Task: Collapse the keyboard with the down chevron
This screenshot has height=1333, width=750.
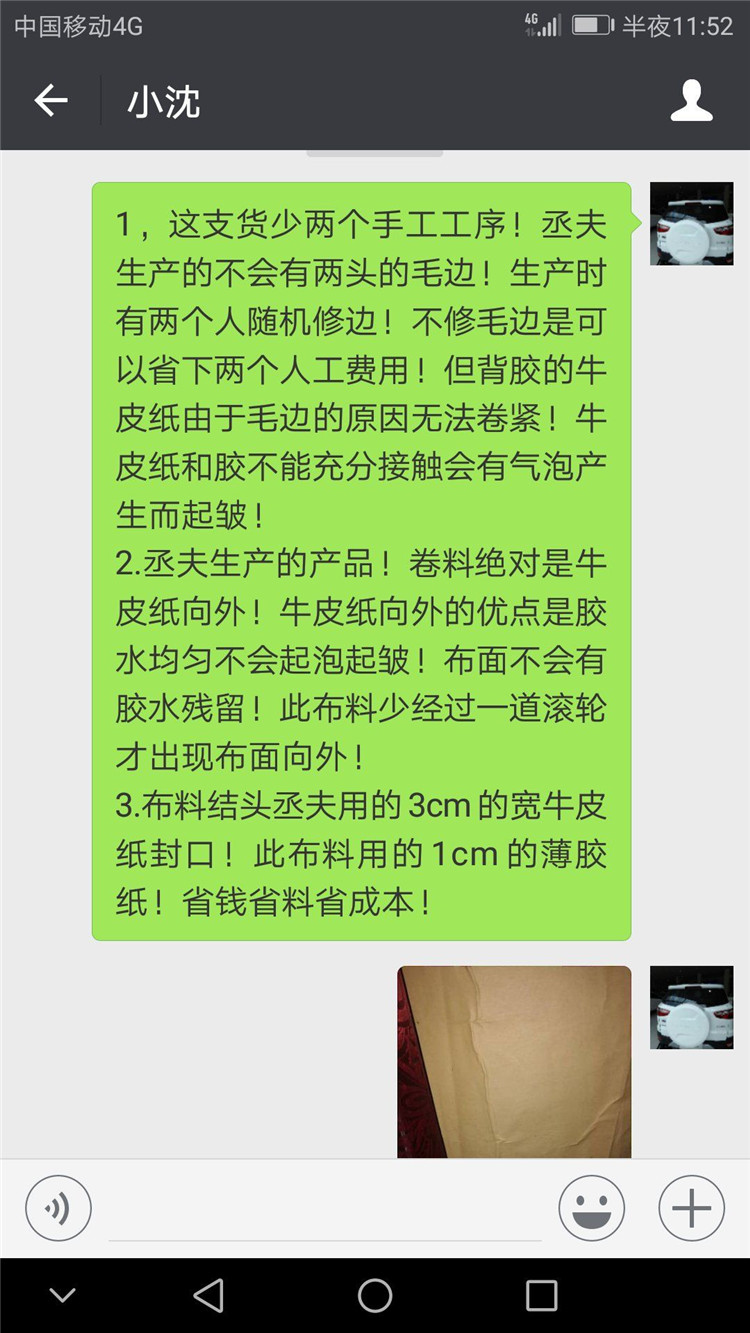Action: pyautogui.click(x=62, y=1295)
